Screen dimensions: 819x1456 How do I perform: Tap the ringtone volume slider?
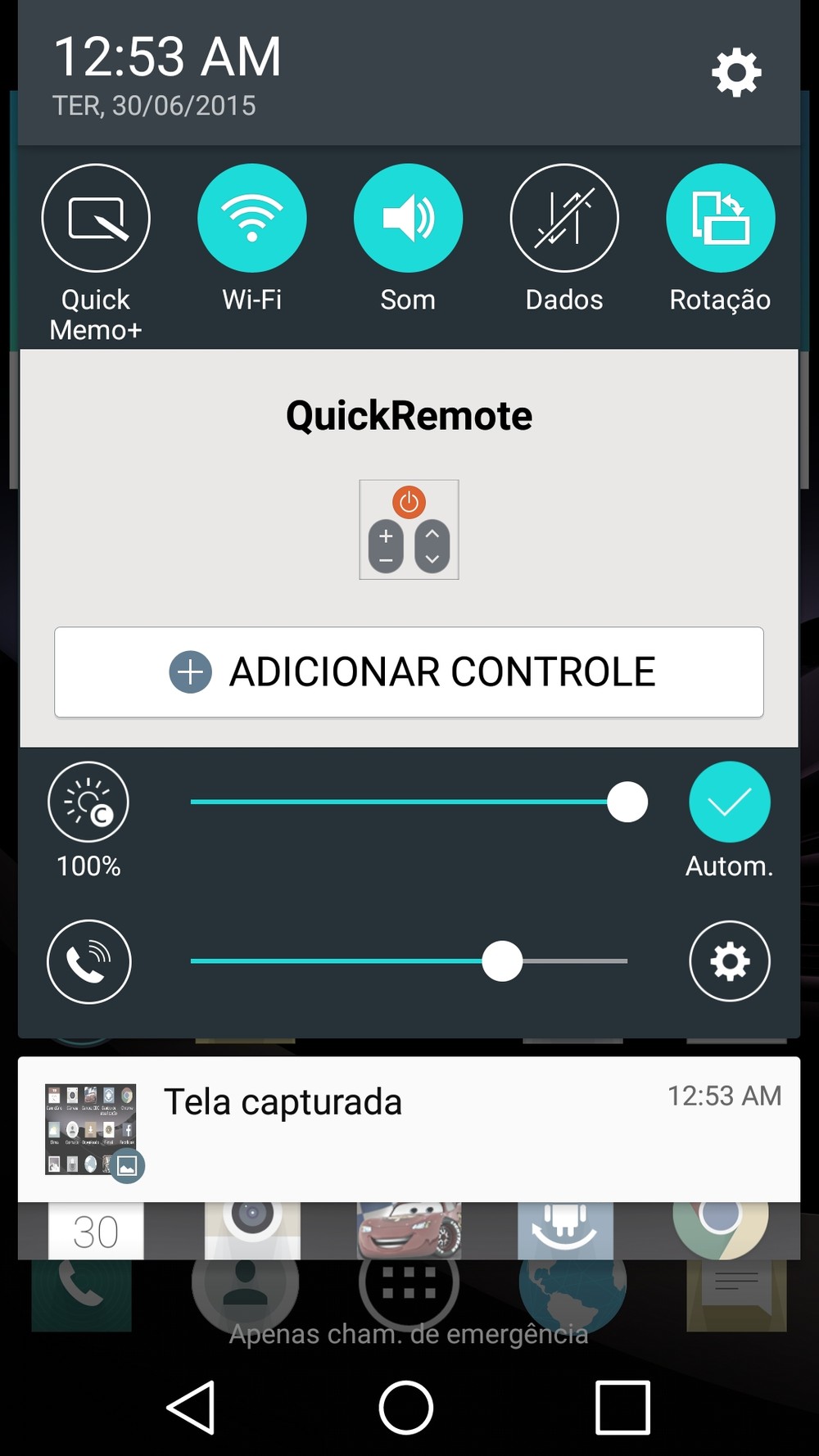pyautogui.click(x=409, y=961)
